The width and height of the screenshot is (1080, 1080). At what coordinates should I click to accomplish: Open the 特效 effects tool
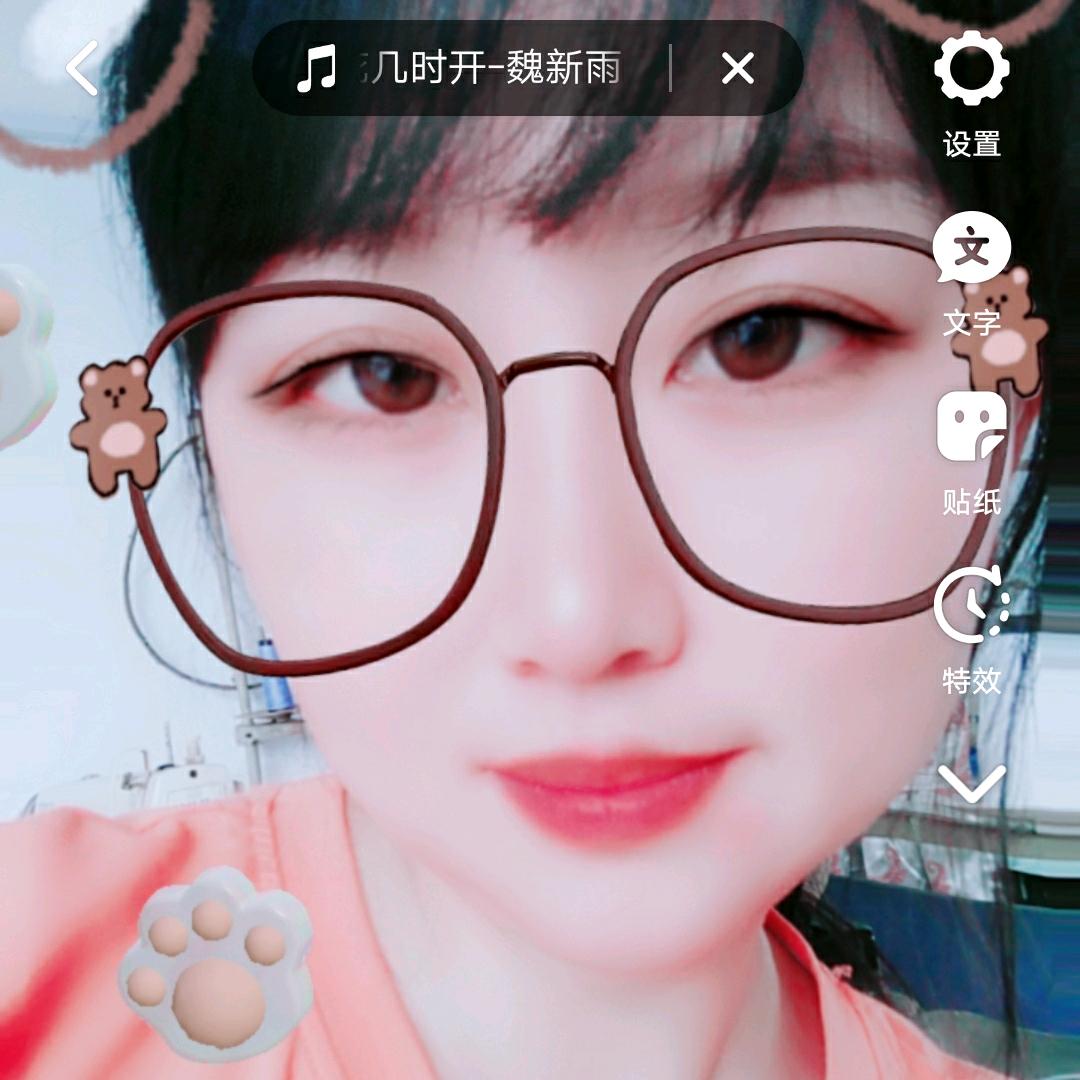971,628
